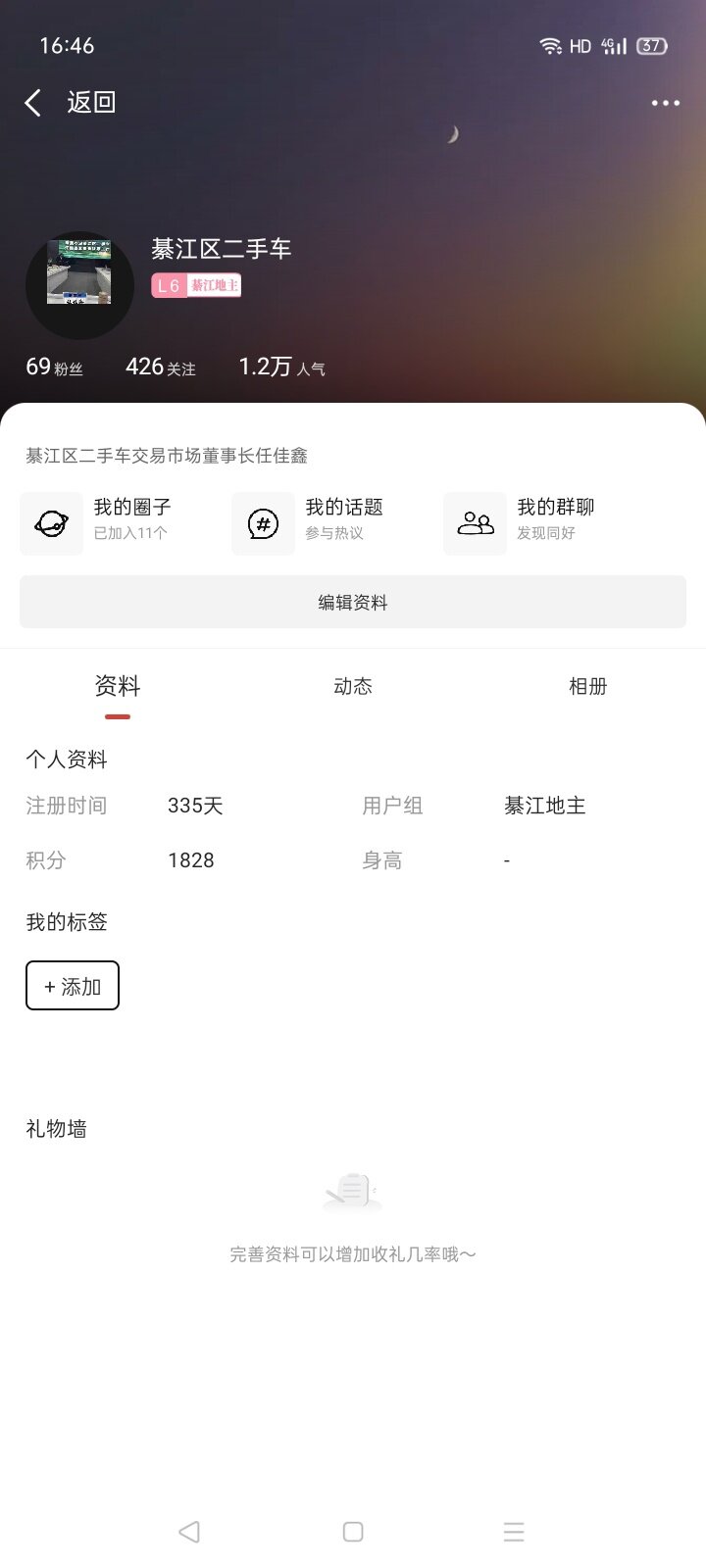
Task: Switch to the 相册 album tab
Action: pos(587,686)
